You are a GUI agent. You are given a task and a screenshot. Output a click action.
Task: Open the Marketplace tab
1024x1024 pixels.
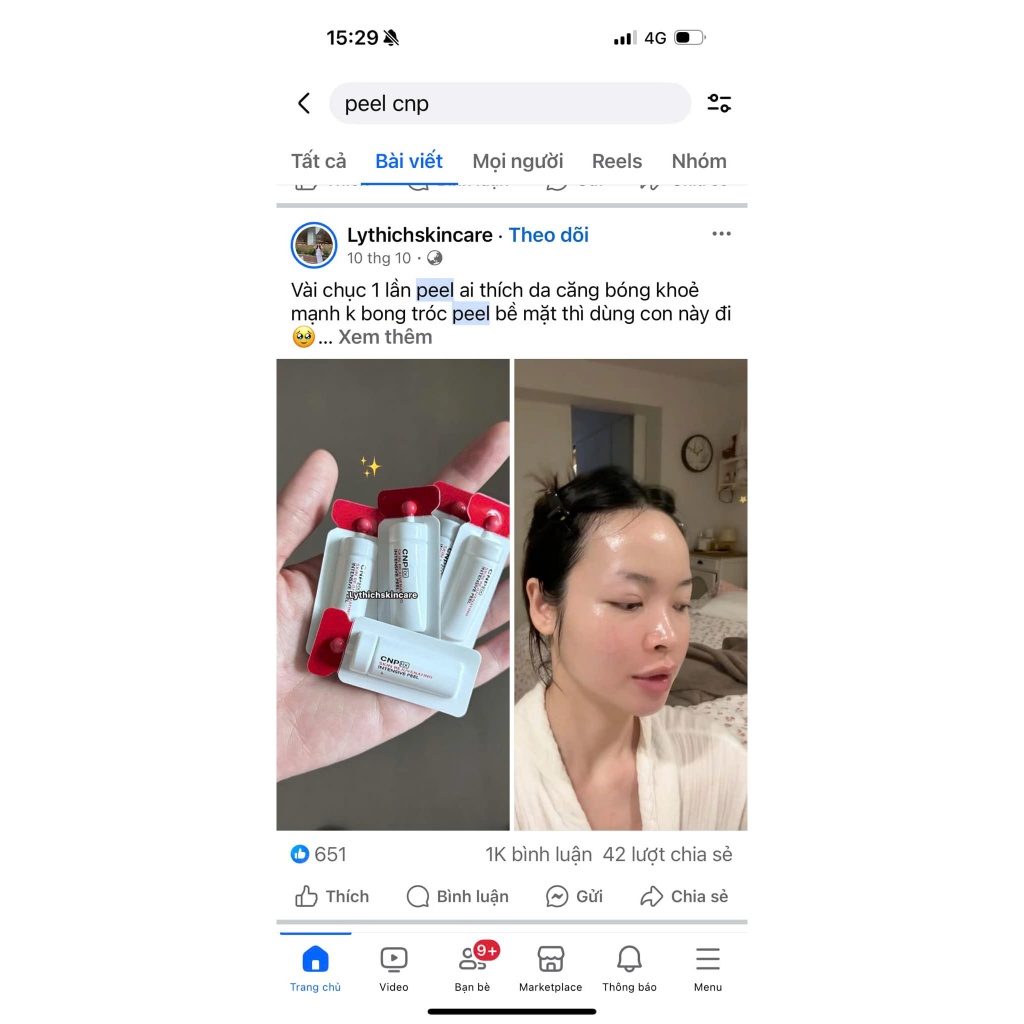[550, 968]
